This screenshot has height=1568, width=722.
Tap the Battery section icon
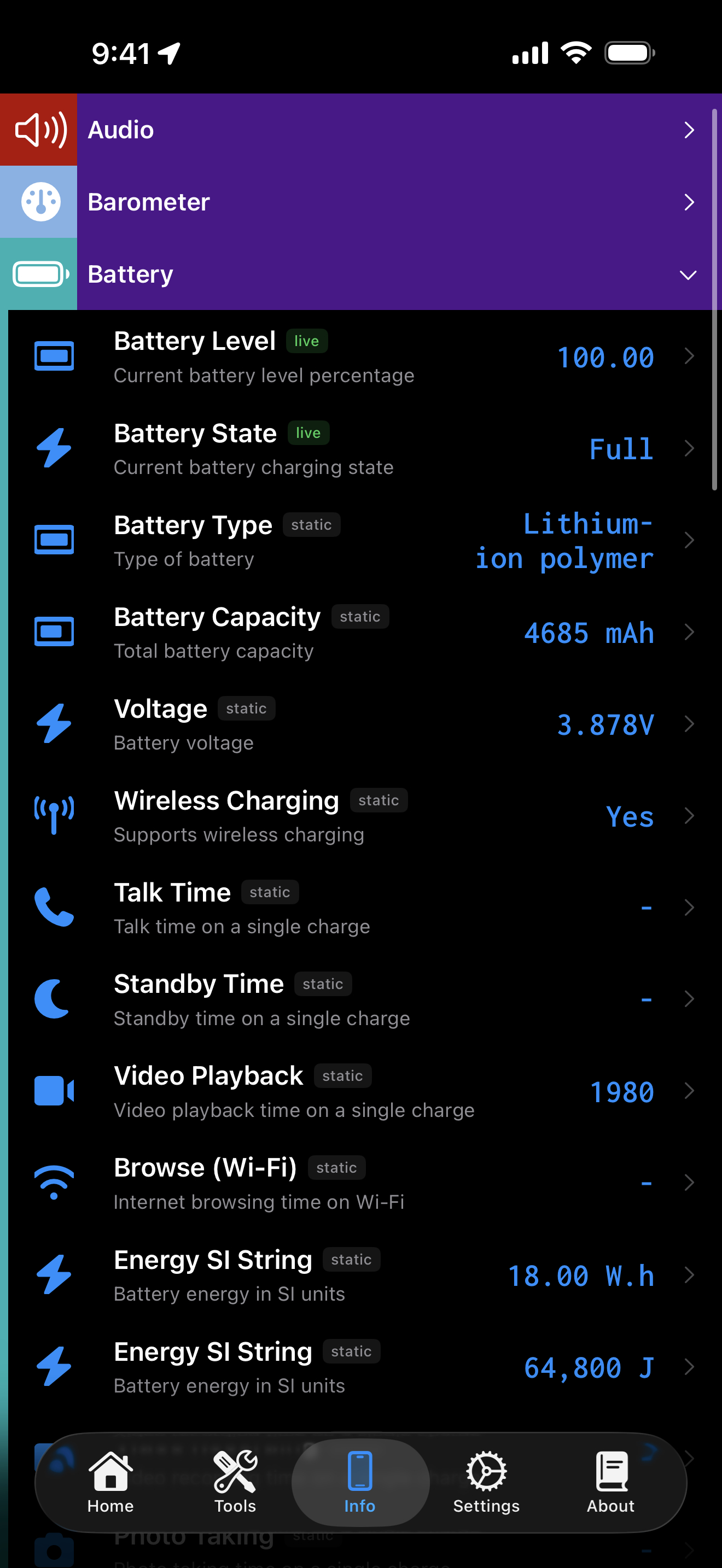[x=38, y=274]
